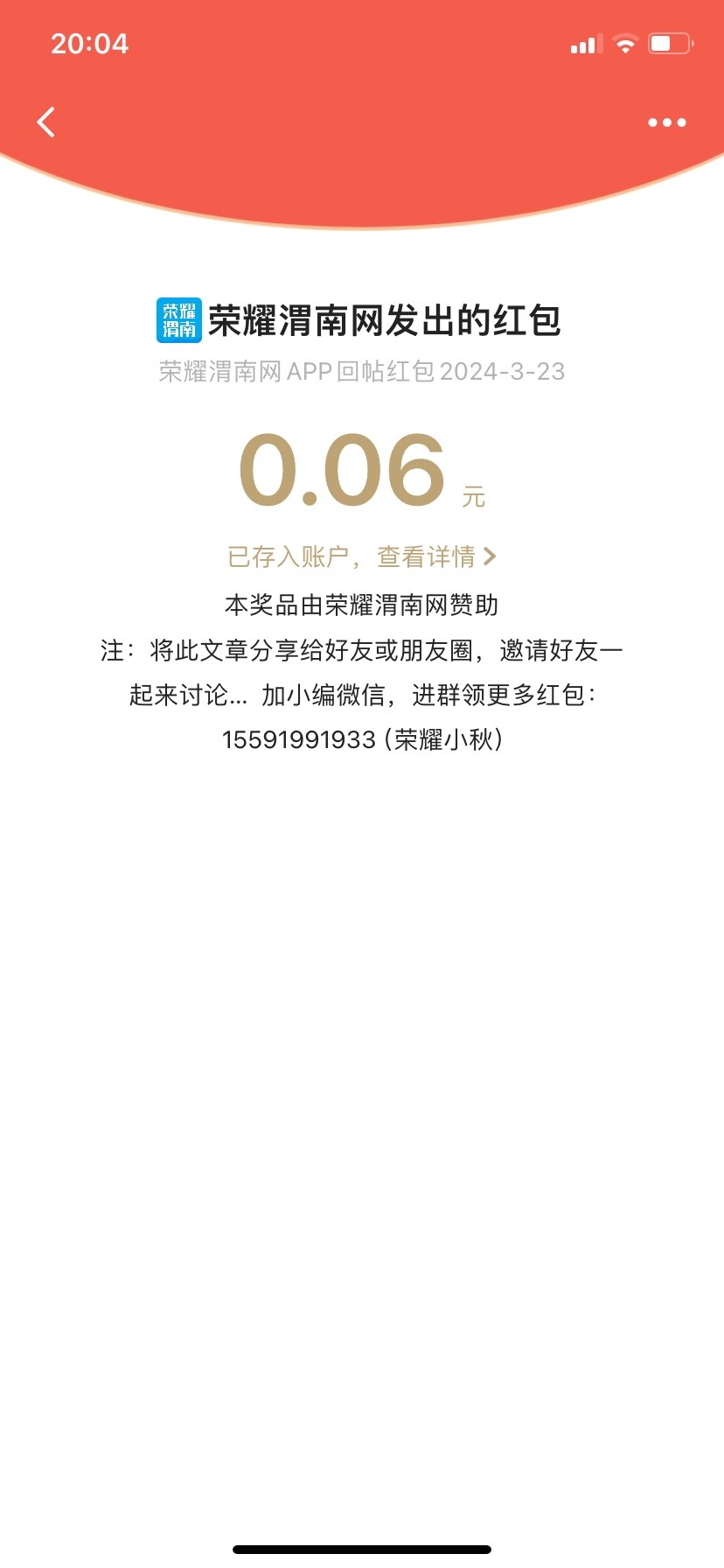Go back using the top-left arrow
This screenshot has height=1568, width=724.
click(46, 122)
